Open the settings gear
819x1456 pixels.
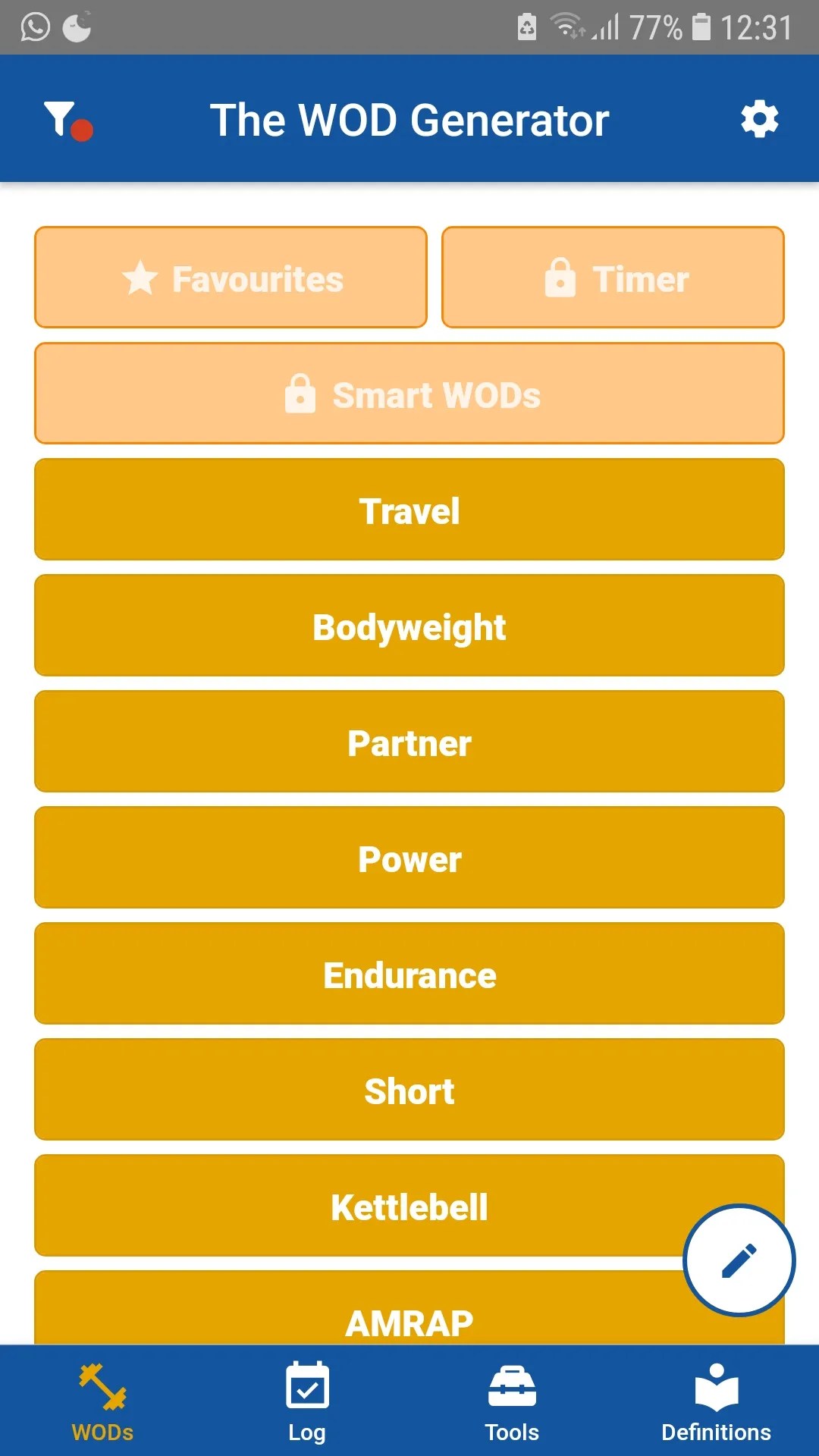click(x=760, y=119)
